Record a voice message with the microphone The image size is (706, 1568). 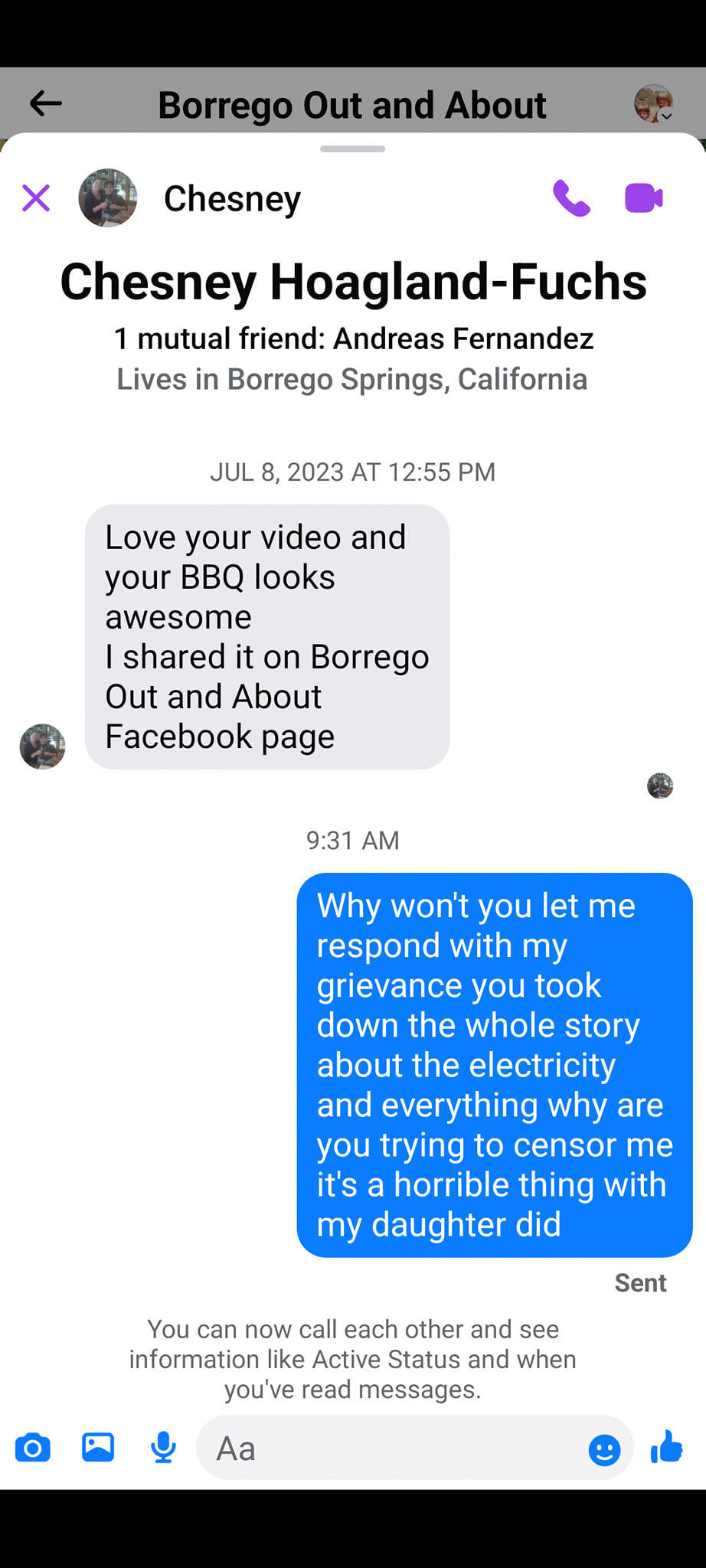[163, 1448]
